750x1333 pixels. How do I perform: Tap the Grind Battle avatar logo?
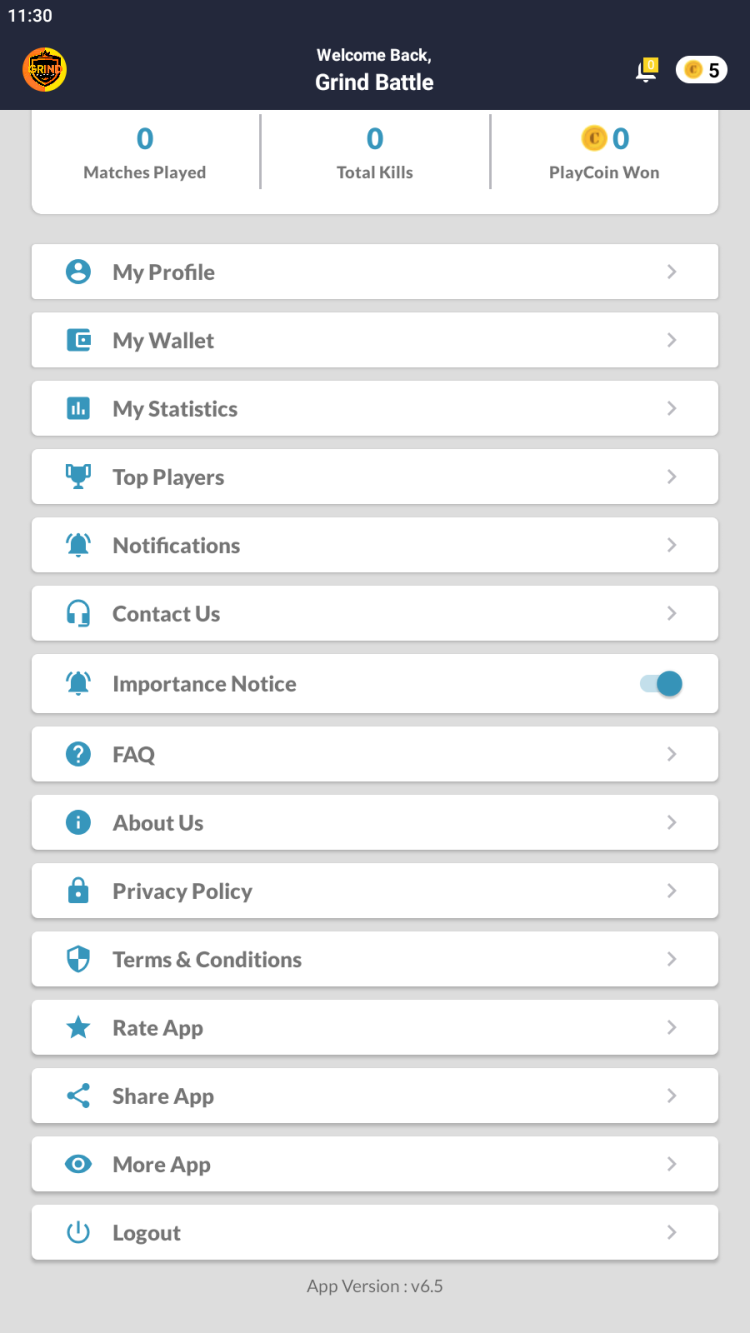(x=44, y=70)
